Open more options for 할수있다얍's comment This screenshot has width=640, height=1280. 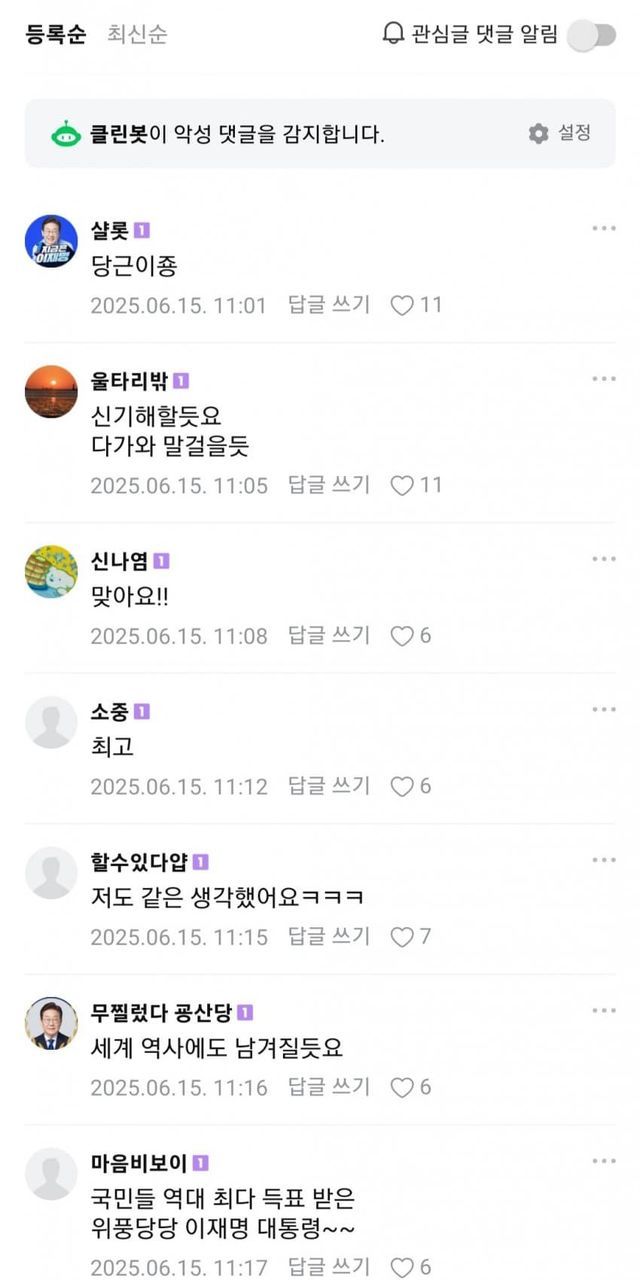pyautogui.click(x=603, y=860)
